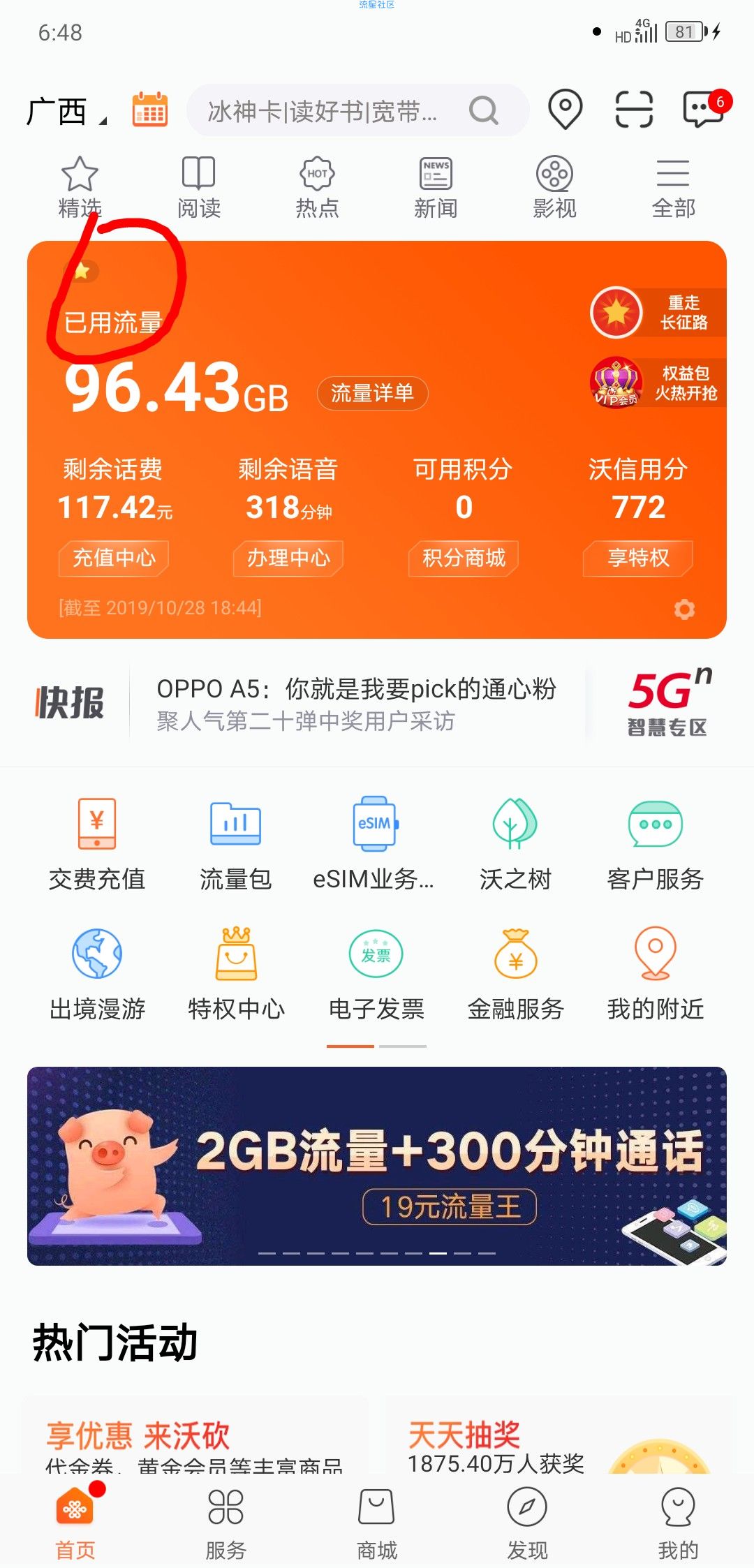
Task: View 流量详单 data usage details
Action: point(372,393)
